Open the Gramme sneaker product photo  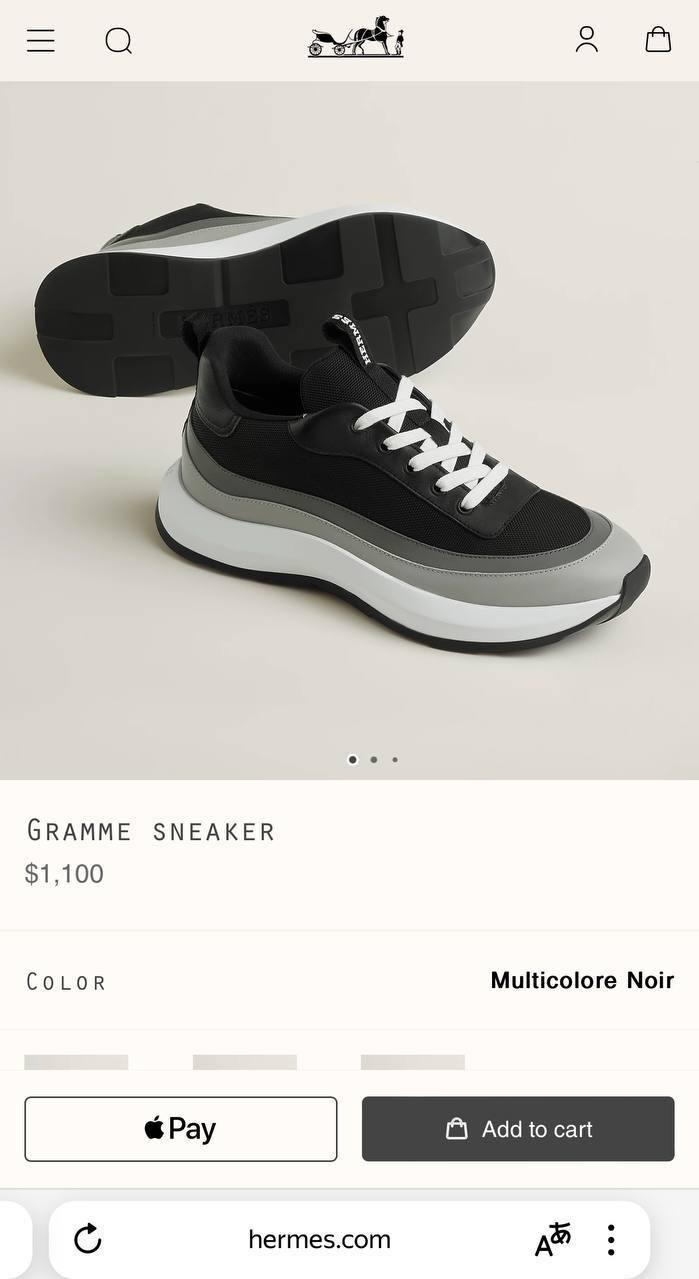coord(349,430)
